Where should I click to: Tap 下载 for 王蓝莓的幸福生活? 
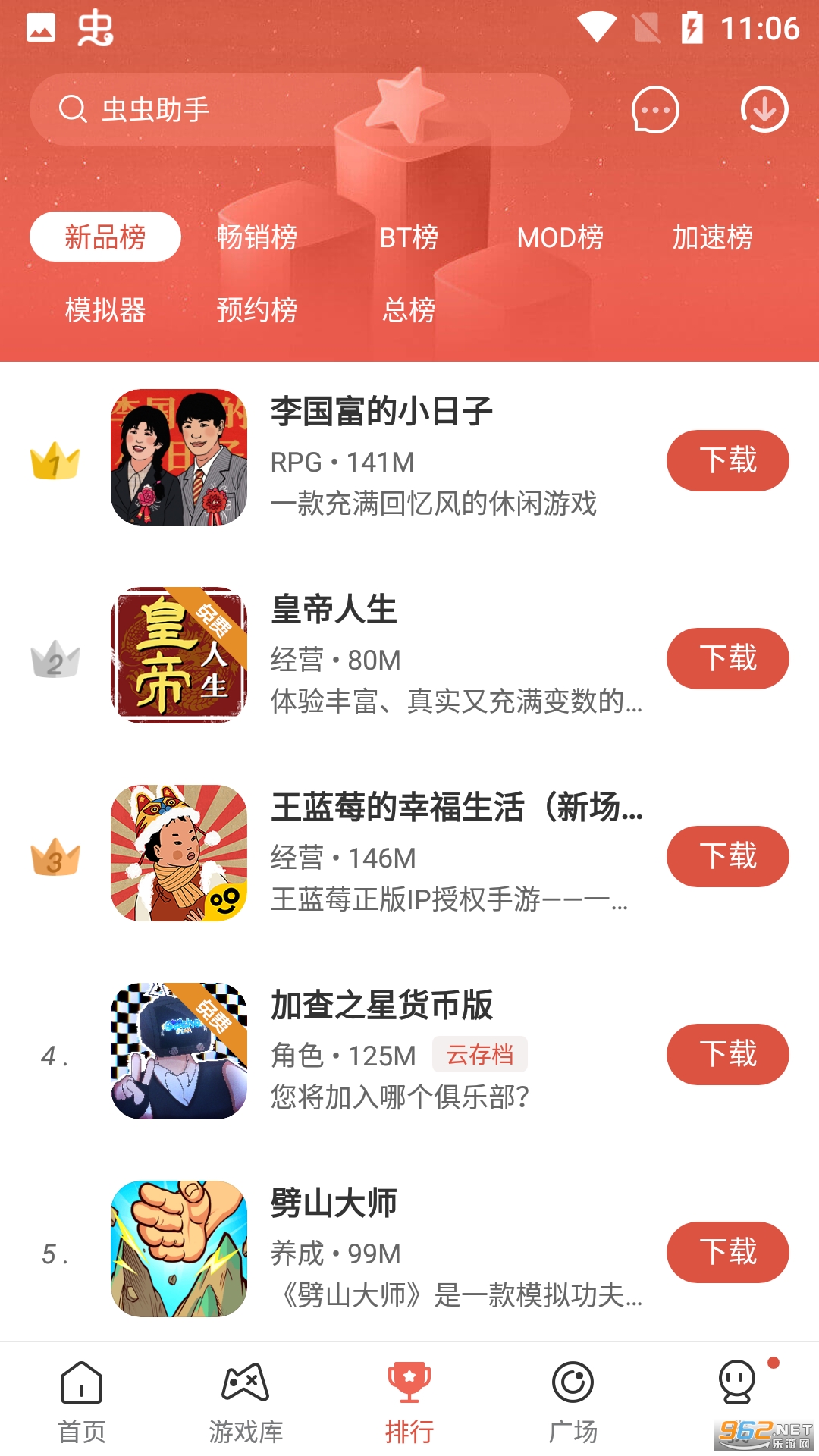point(727,856)
